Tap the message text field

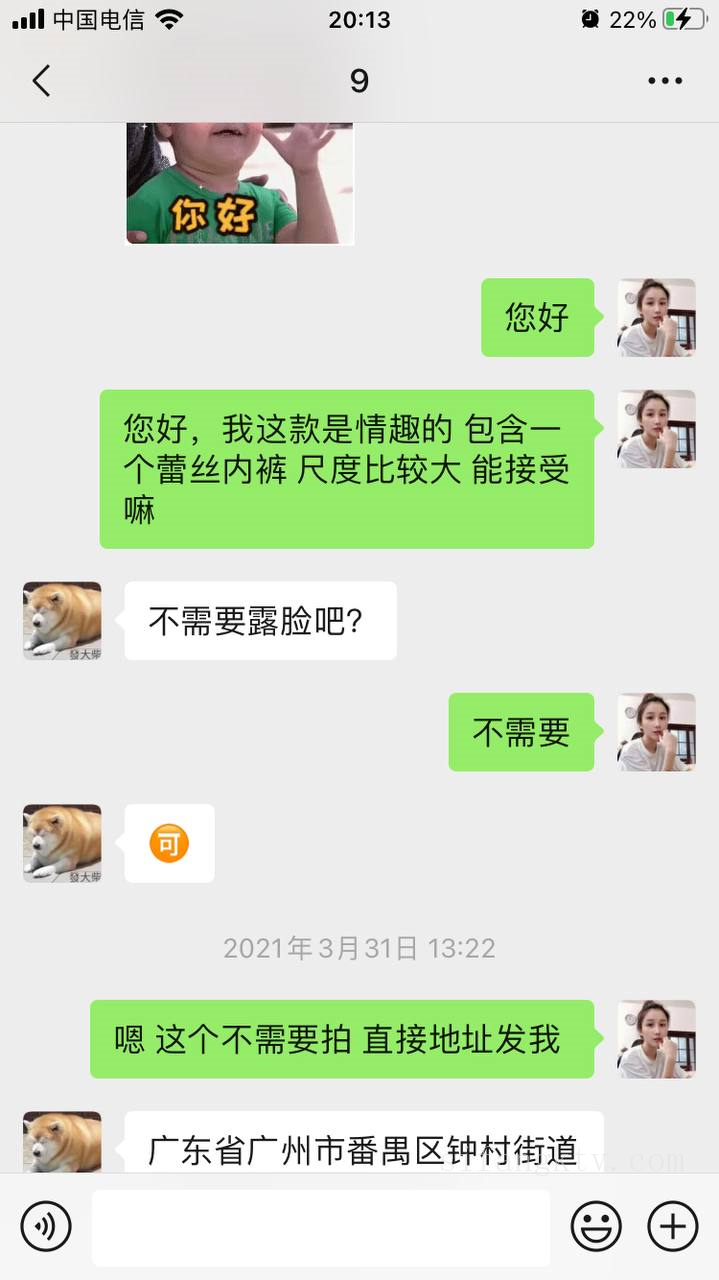[320, 1227]
